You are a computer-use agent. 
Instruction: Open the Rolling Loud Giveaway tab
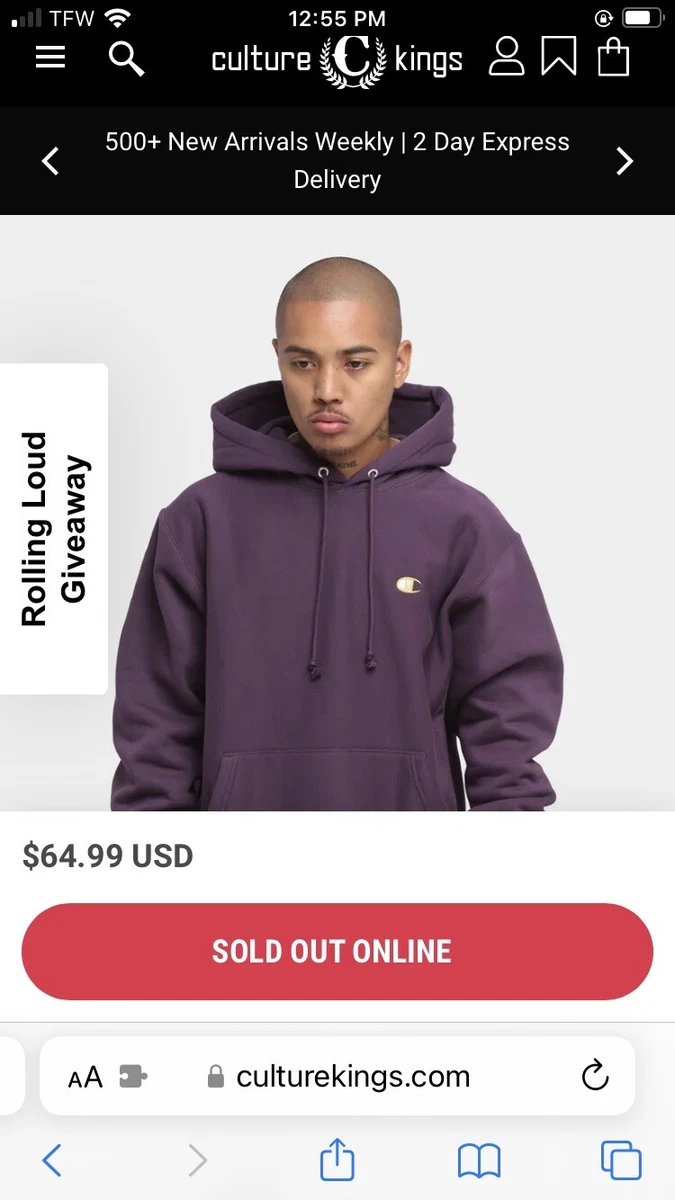coord(54,529)
